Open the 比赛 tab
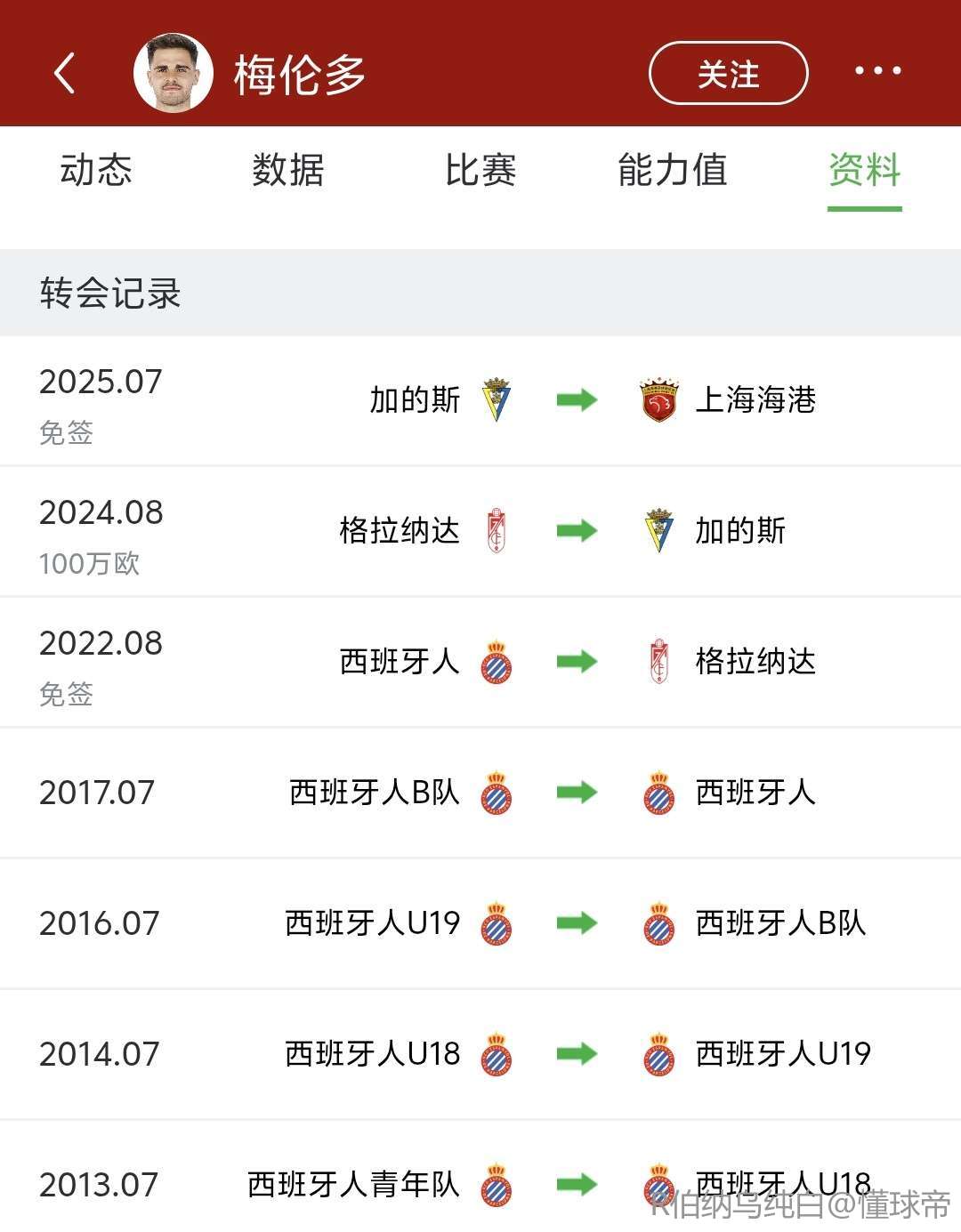This screenshot has height=1232, width=961. 480,170
